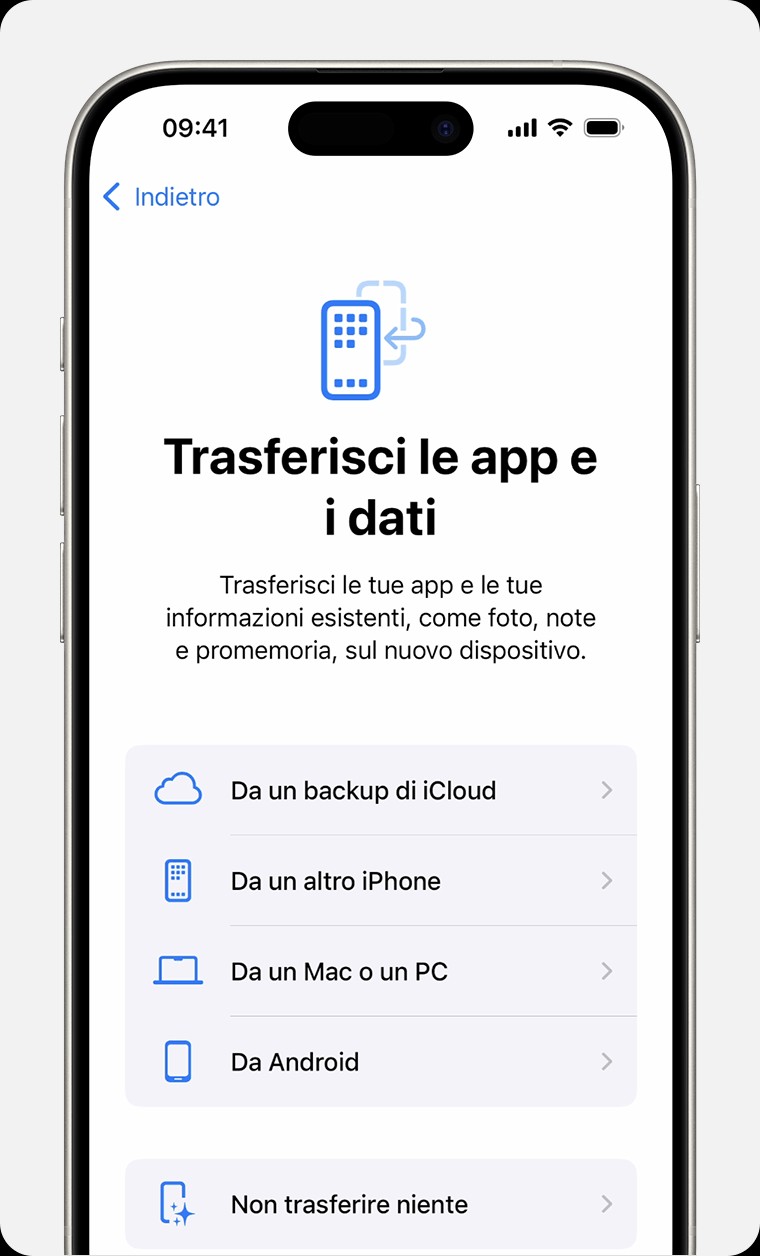Go back with the Indietro button
This screenshot has width=760, height=1256.
coord(163,197)
